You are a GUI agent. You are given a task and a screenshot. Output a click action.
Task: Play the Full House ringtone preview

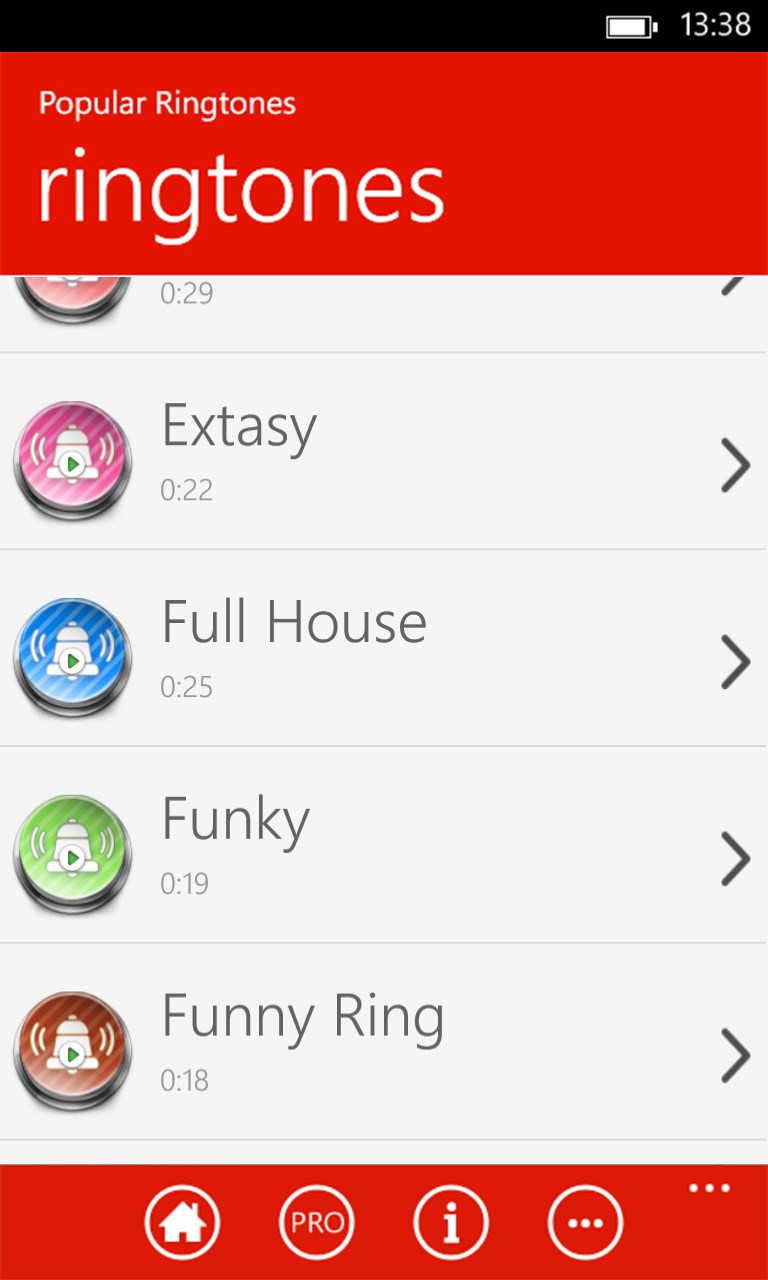72,659
